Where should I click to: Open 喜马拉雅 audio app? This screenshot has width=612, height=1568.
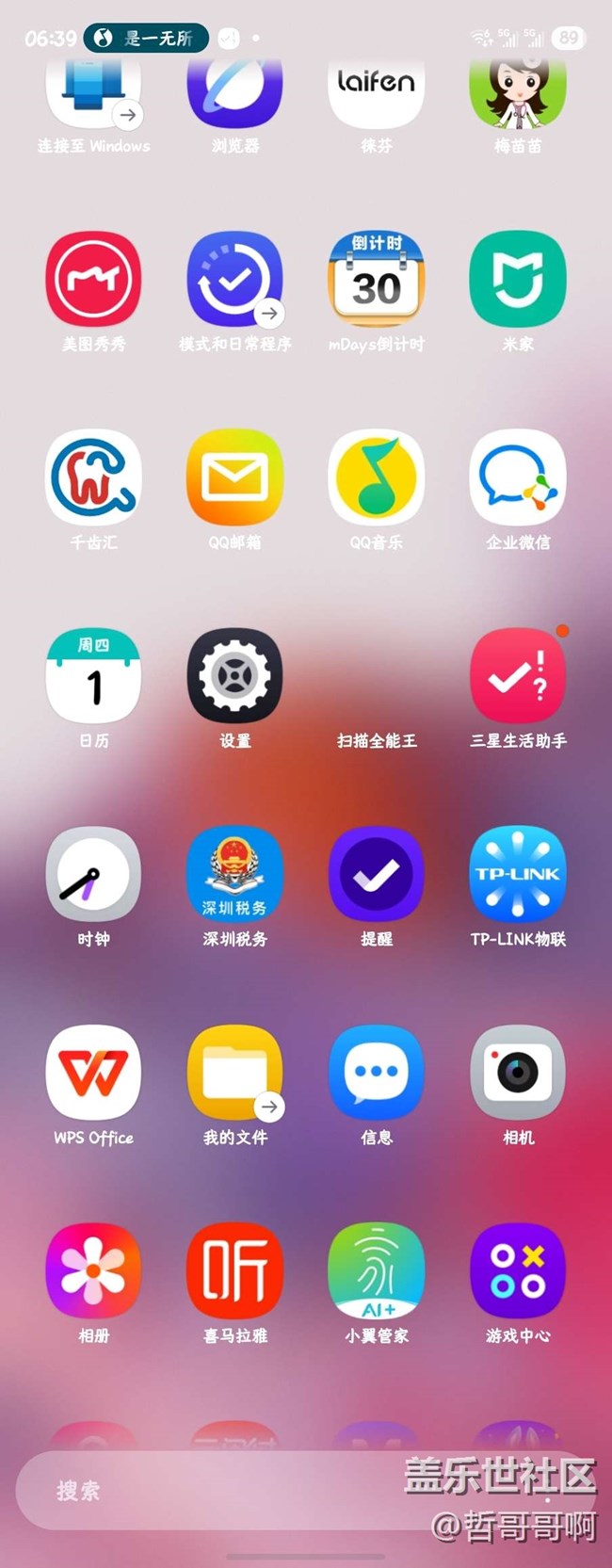tap(235, 1271)
